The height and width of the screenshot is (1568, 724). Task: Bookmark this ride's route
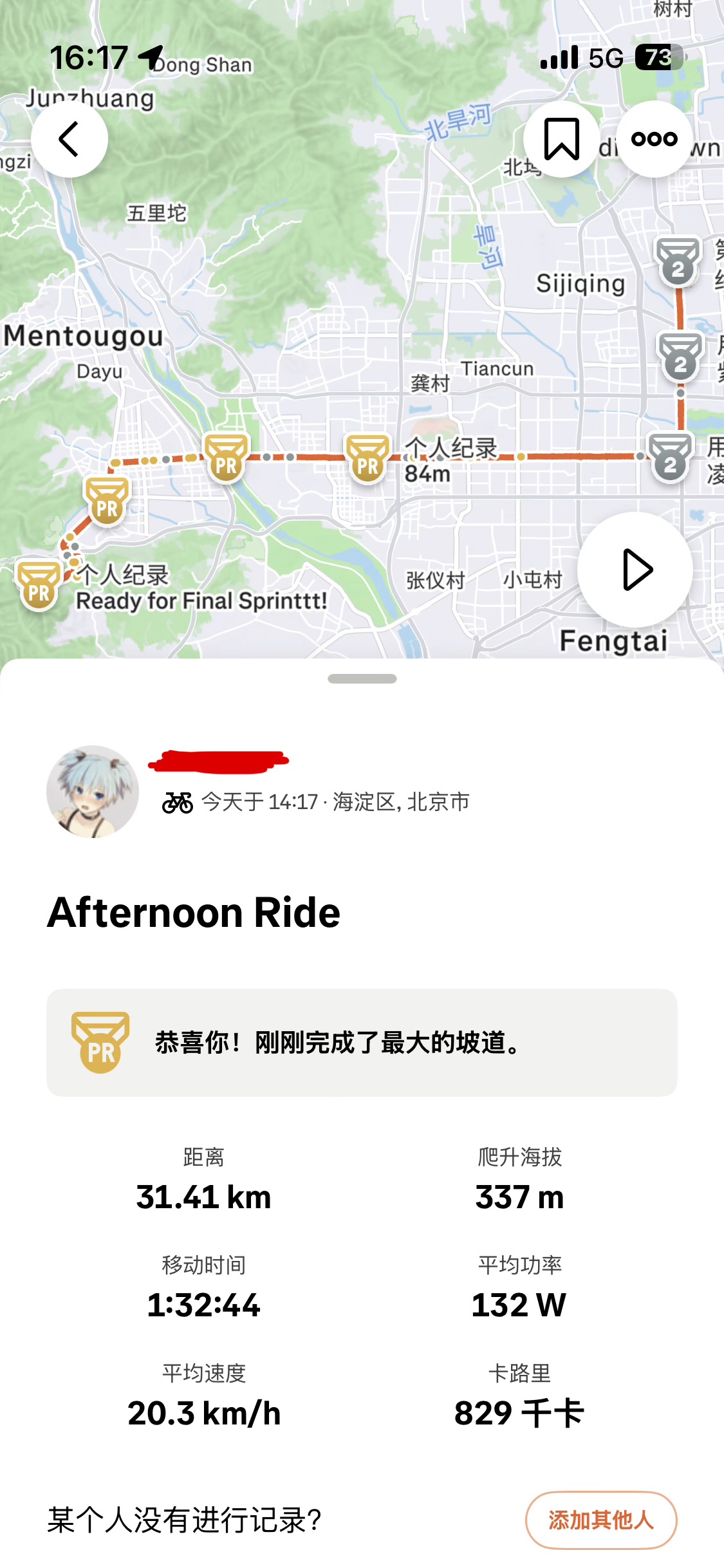[x=561, y=139]
